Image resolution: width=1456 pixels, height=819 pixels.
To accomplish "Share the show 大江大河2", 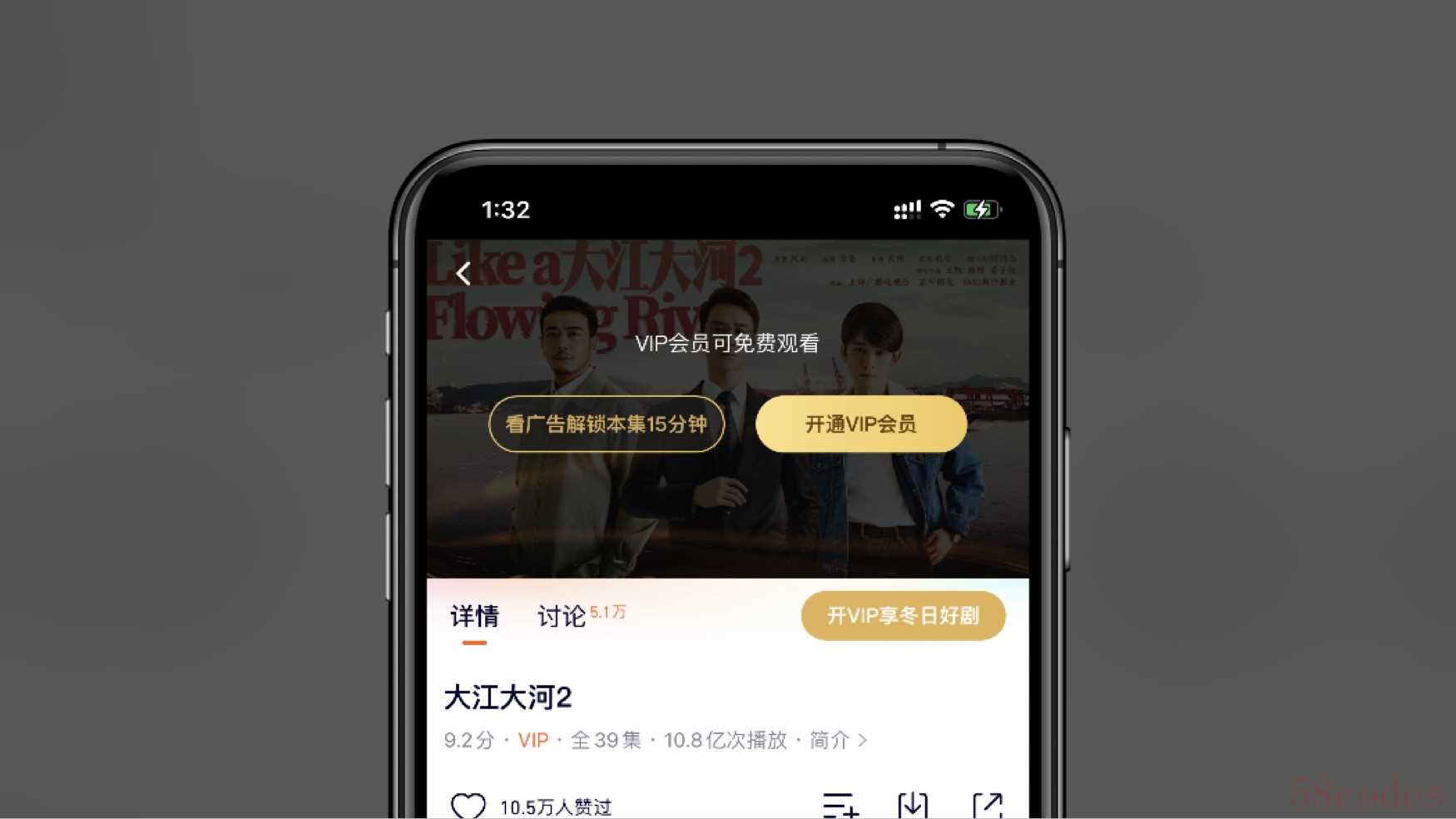I will [988, 805].
